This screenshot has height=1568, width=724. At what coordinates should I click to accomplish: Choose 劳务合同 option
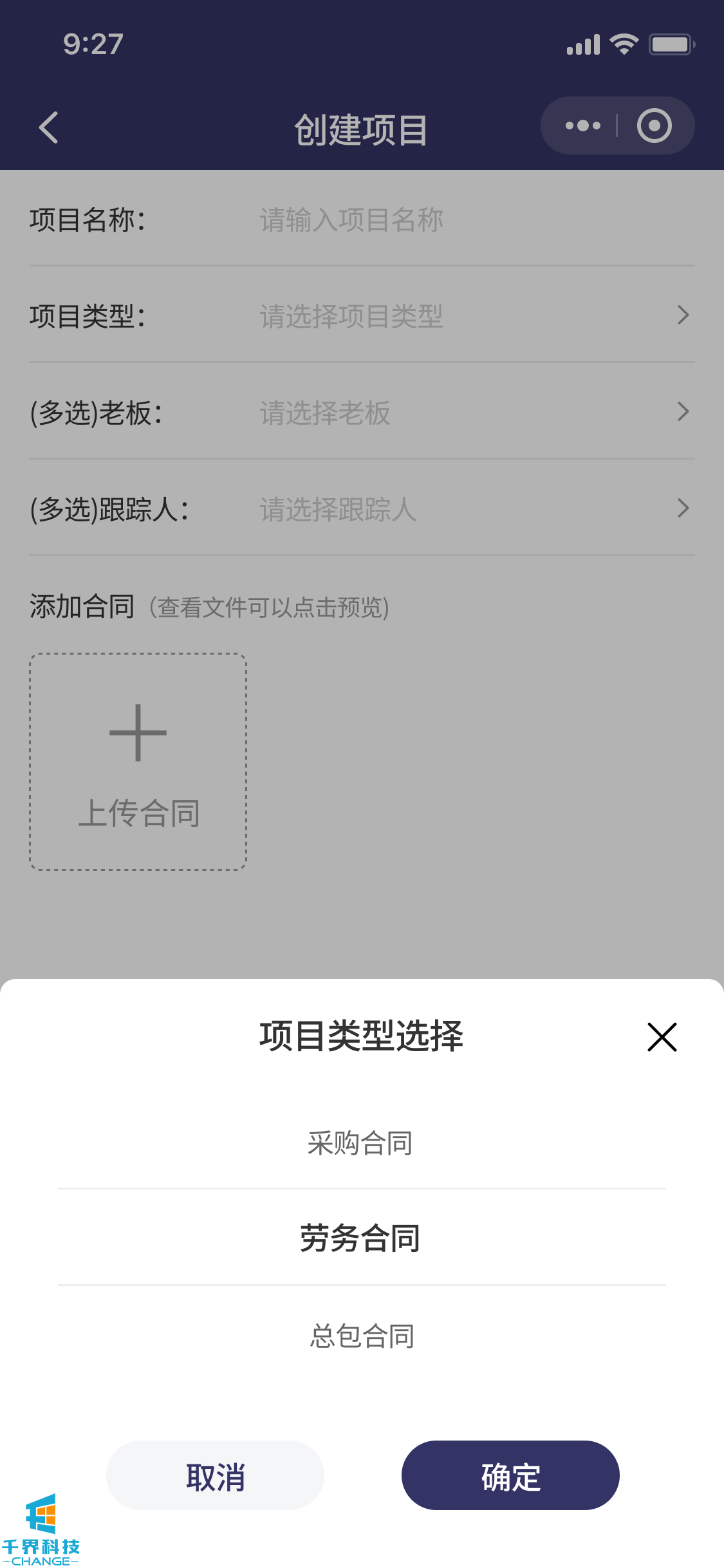[360, 1238]
